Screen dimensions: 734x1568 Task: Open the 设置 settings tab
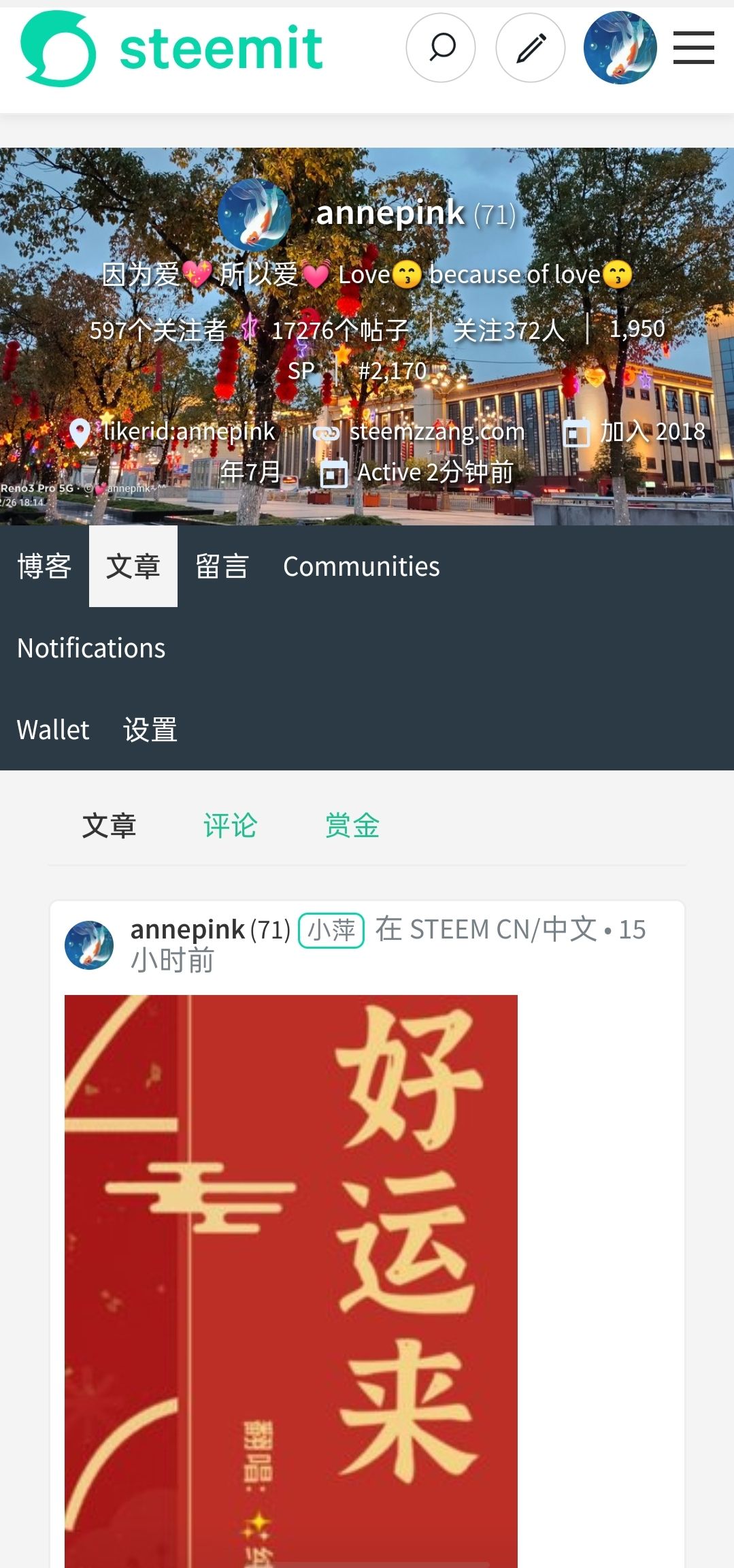pos(150,730)
